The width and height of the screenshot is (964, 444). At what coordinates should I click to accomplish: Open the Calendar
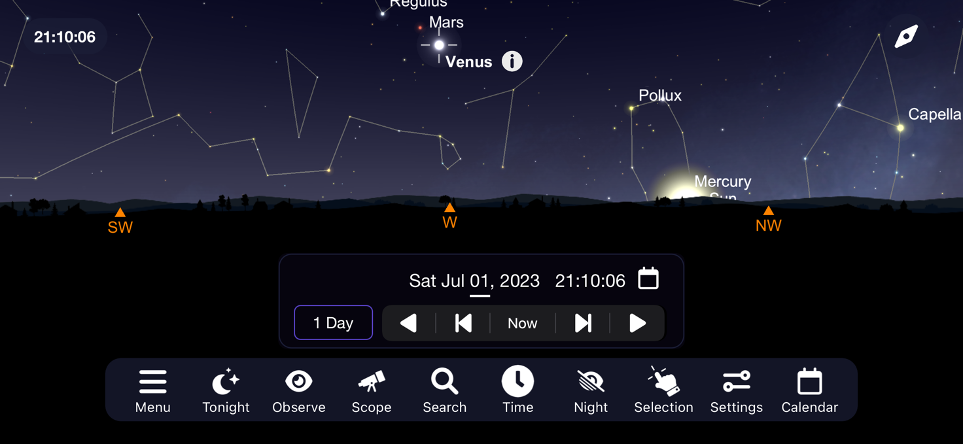[x=809, y=390]
